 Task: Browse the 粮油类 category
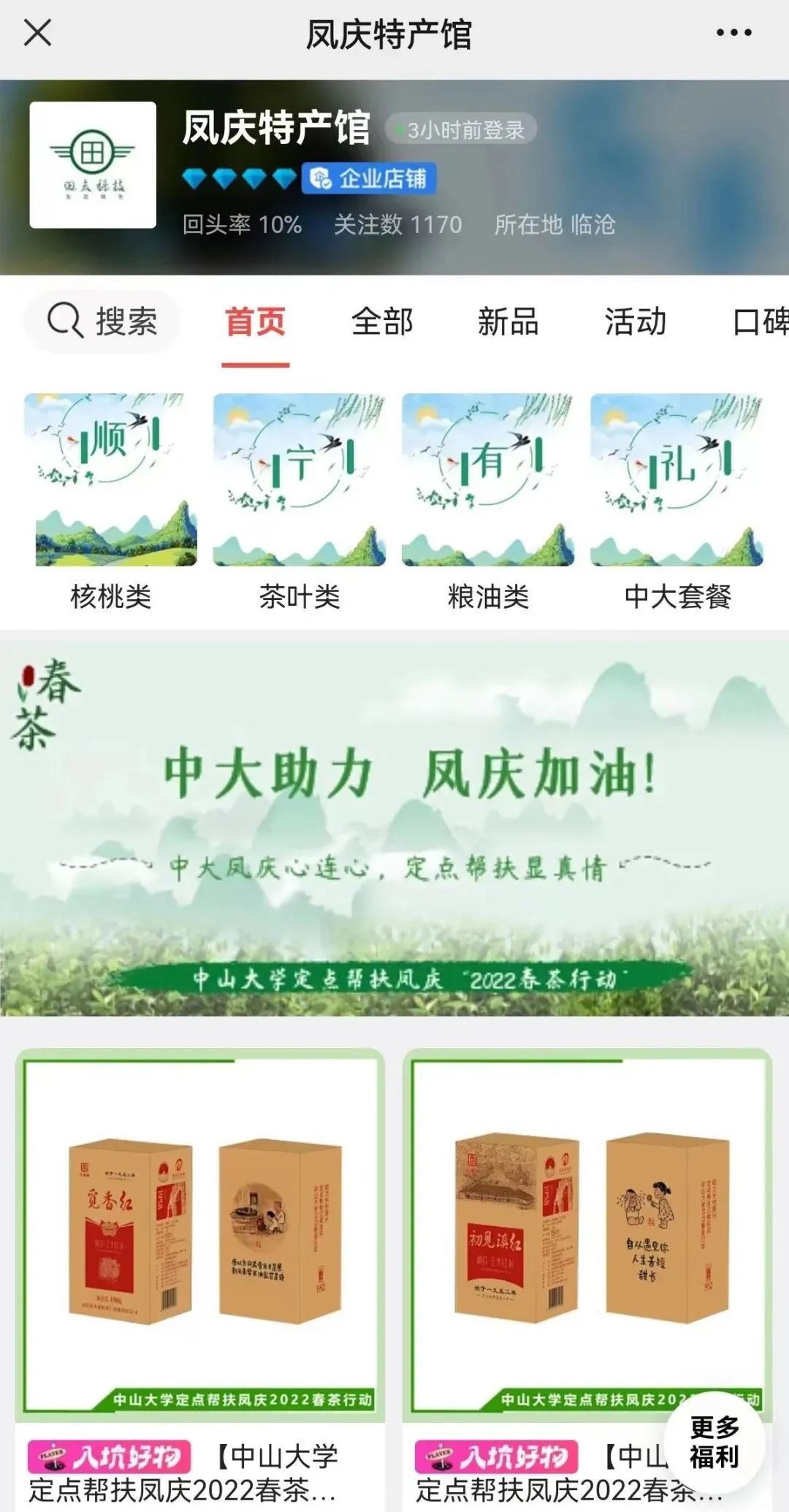point(488,501)
